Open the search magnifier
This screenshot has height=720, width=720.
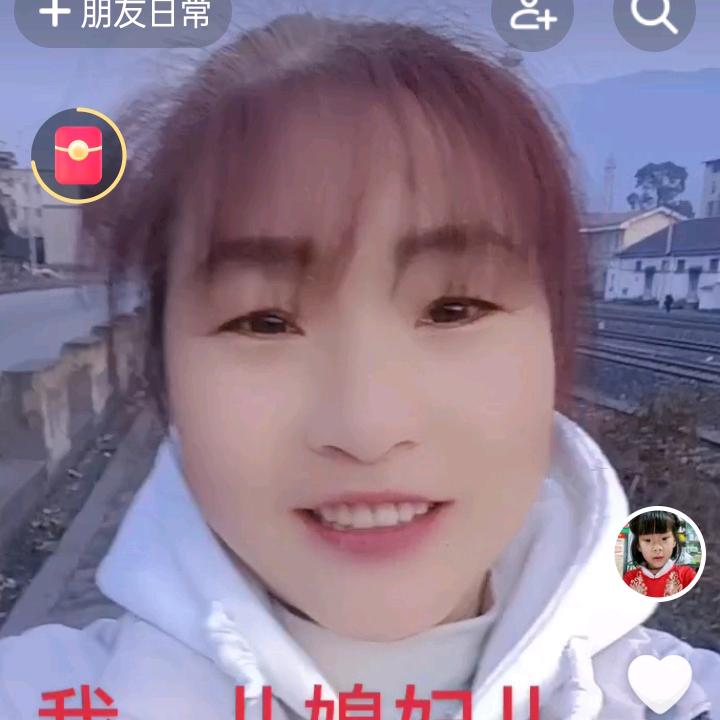coord(654,16)
